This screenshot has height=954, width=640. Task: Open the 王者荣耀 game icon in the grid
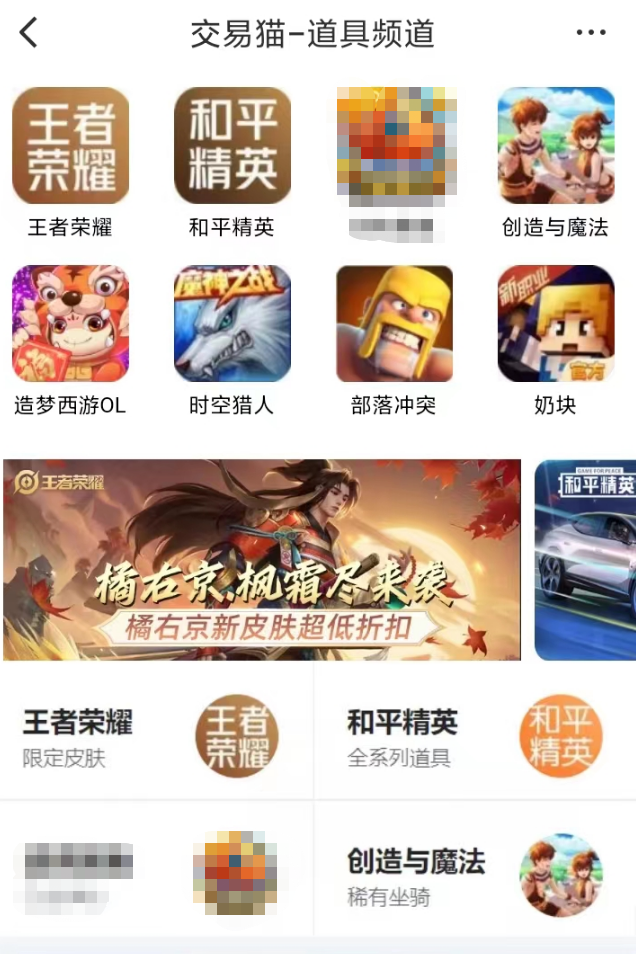pos(70,146)
